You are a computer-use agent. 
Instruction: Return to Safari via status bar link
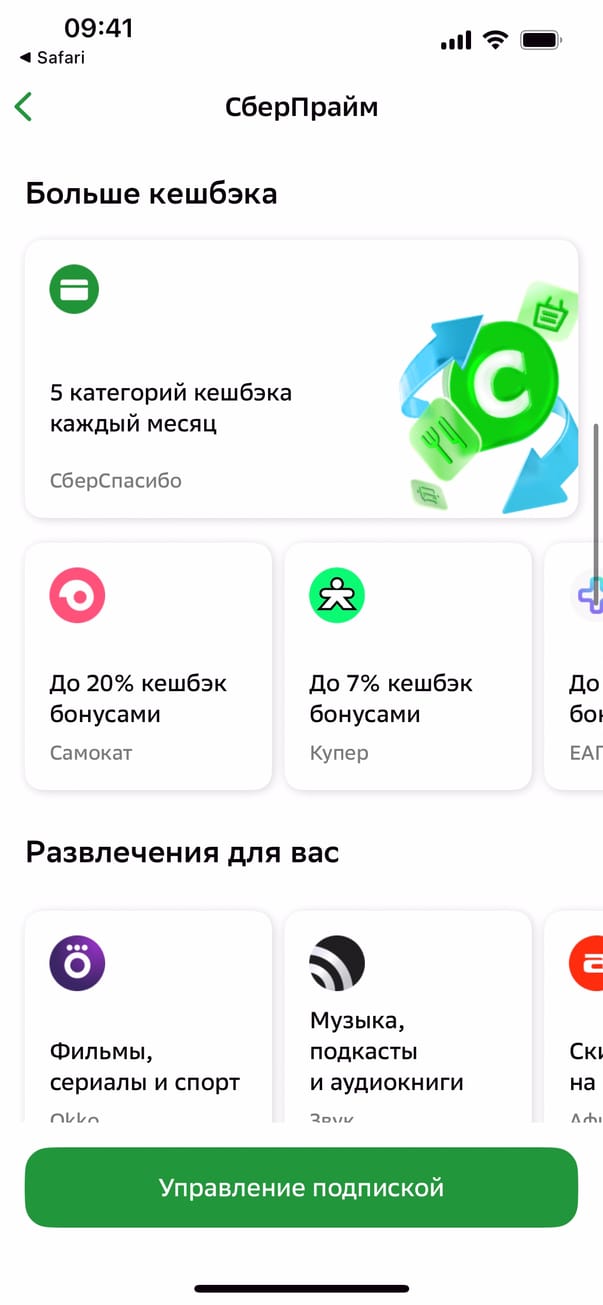pyautogui.click(x=52, y=58)
